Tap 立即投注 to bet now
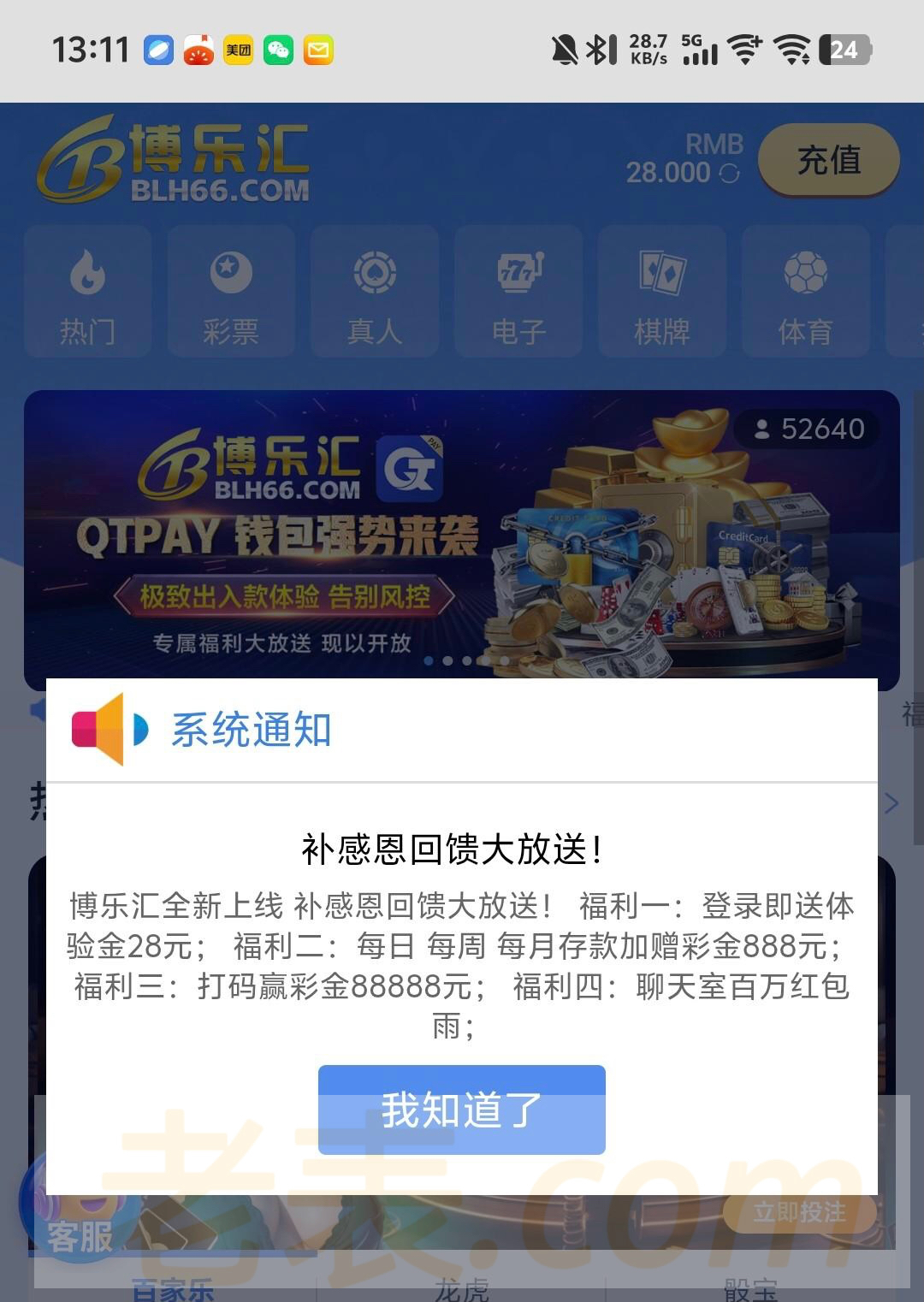 click(x=799, y=1211)
